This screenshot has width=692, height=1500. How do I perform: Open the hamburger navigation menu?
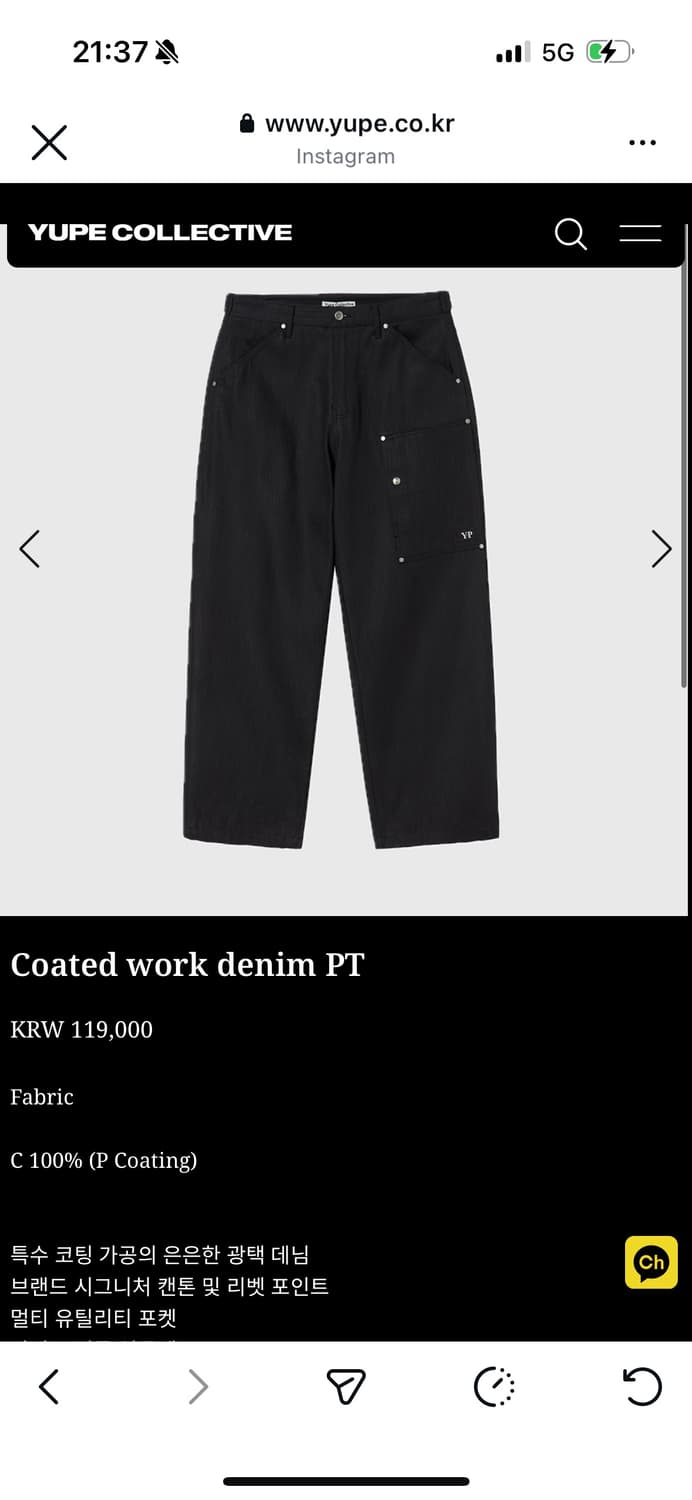[x=640, y=234]
